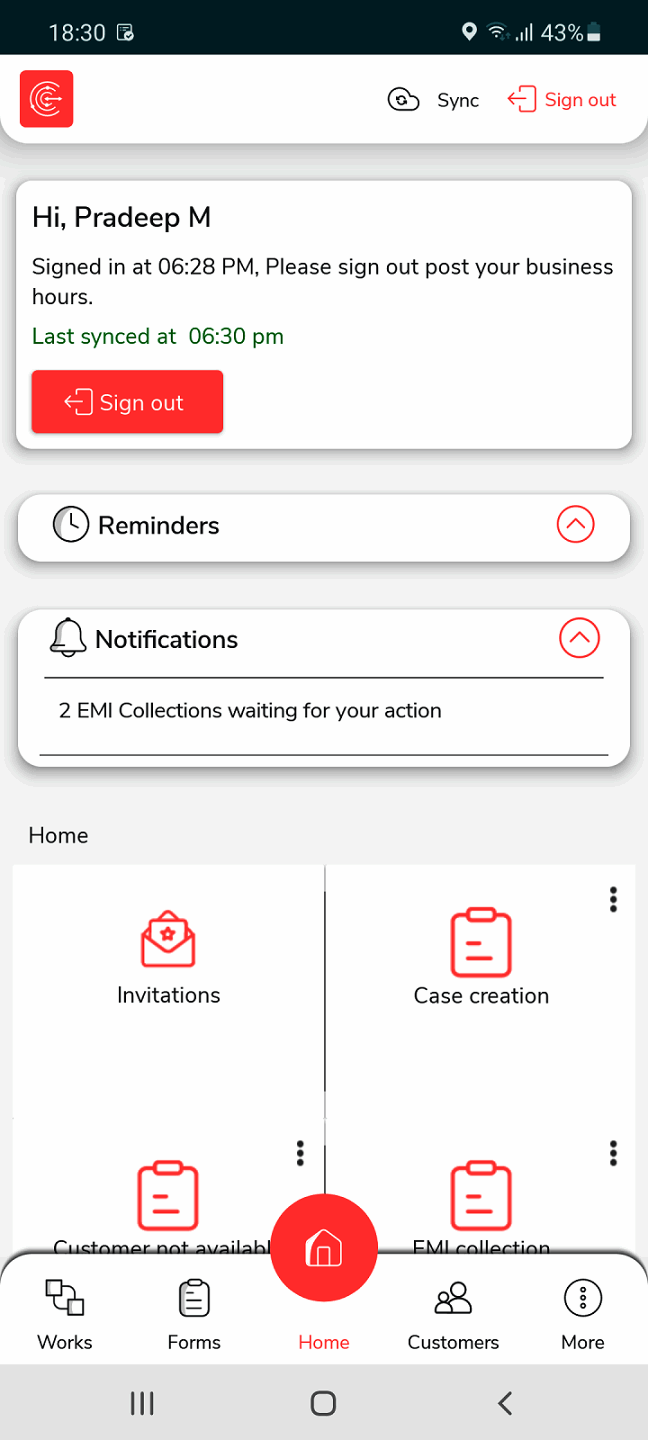This screenshot has height=1440, width=648.
Task: Sign out from the top bar
Action: pos(562,100)
